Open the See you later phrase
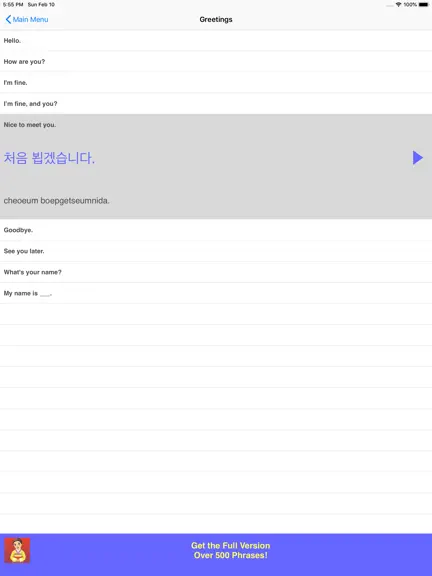 [216, 251]
